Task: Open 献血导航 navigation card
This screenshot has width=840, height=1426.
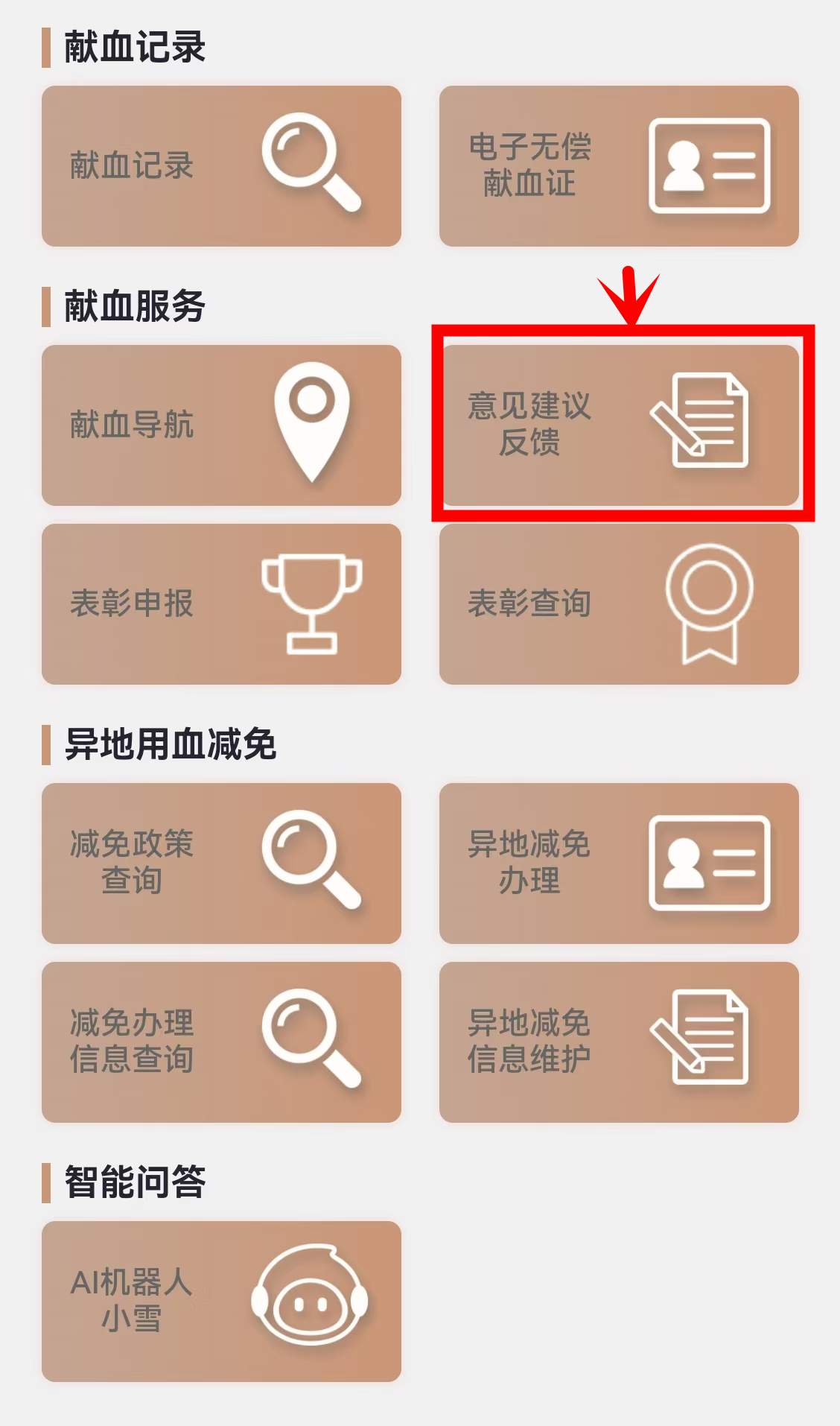Action: (x=221, y=425)
